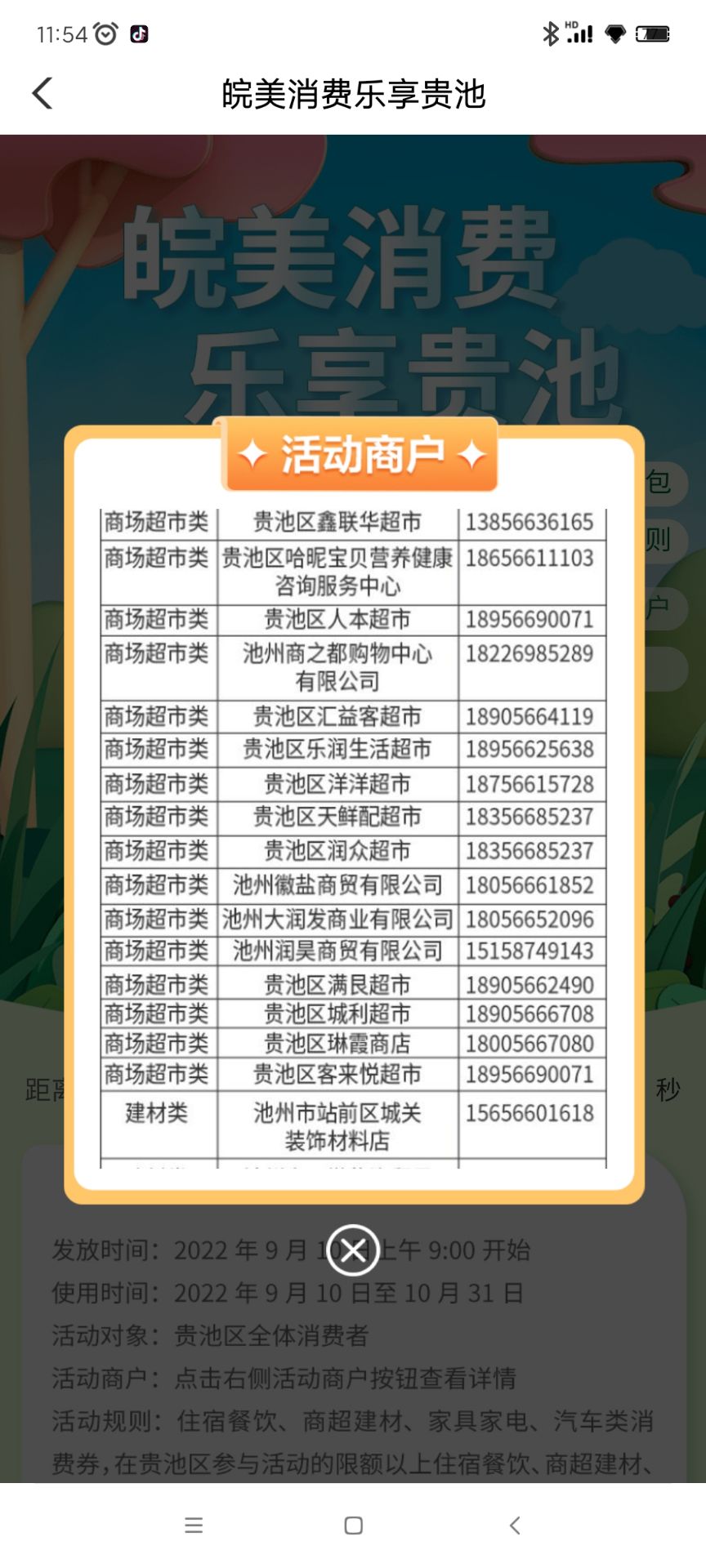Go to the system home screen
Image resolution: width=706 pixels, height=1568 pixels.
(354, 1525)
